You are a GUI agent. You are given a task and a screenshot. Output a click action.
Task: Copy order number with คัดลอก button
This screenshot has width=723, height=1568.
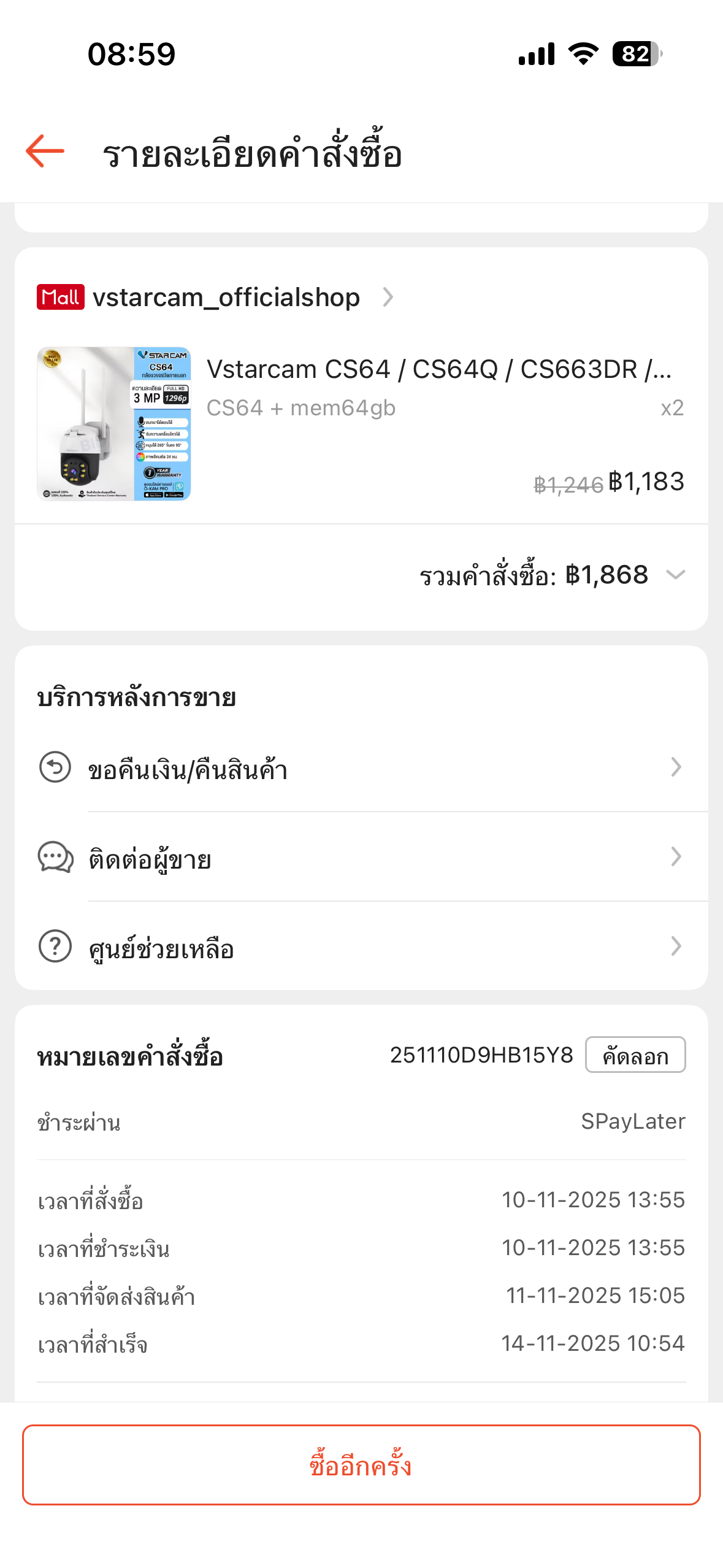coord(635,1055)
